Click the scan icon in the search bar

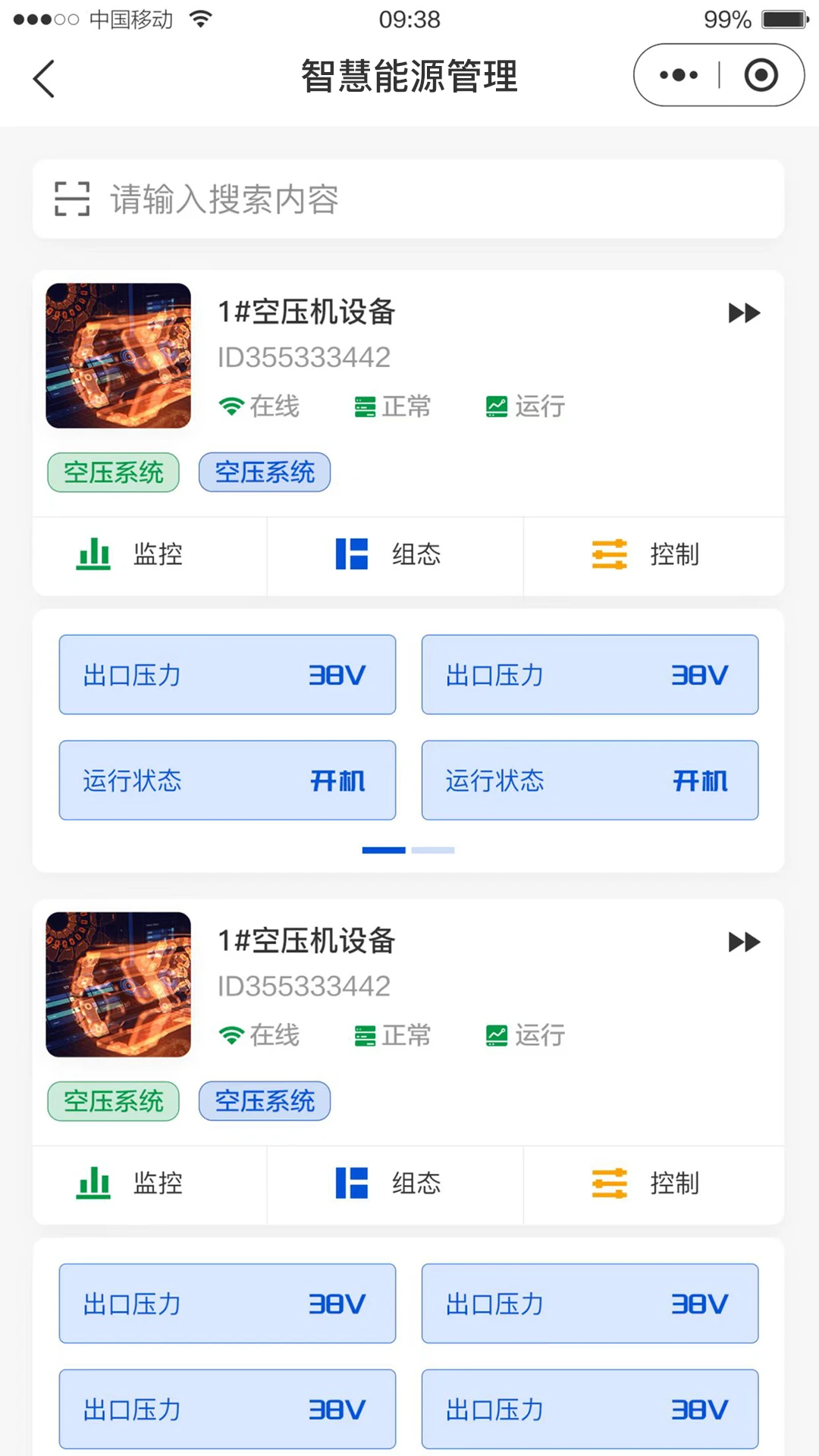pos(73,199)
